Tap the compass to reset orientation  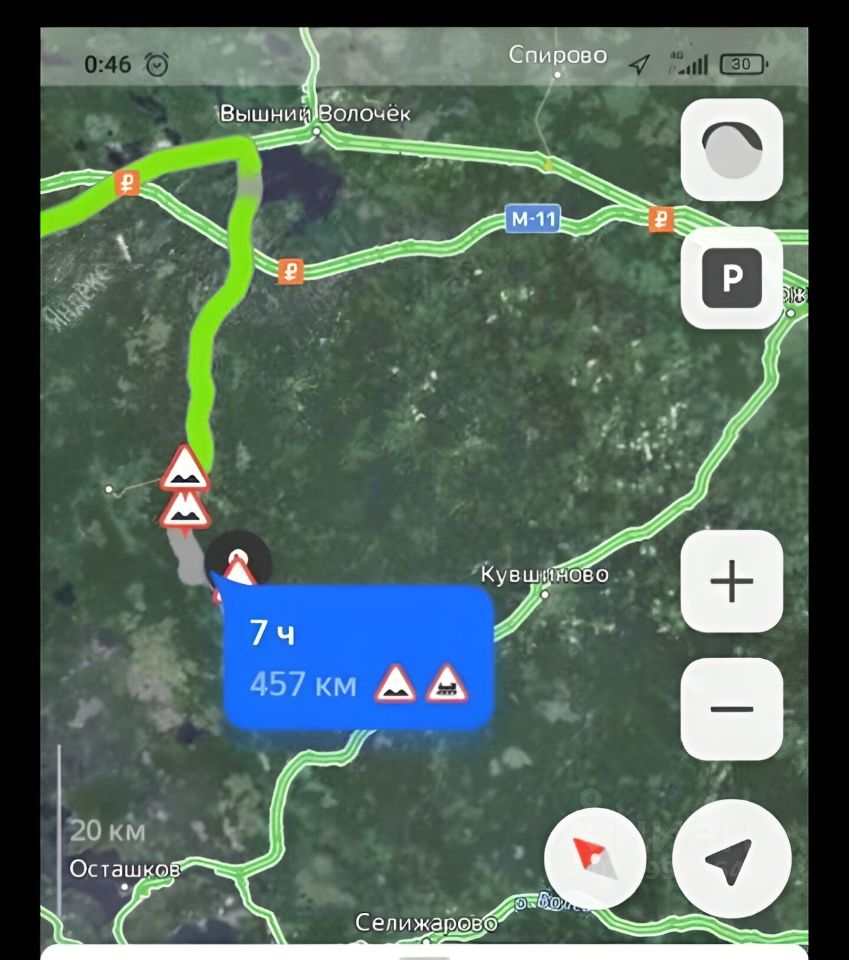point(595,859)
